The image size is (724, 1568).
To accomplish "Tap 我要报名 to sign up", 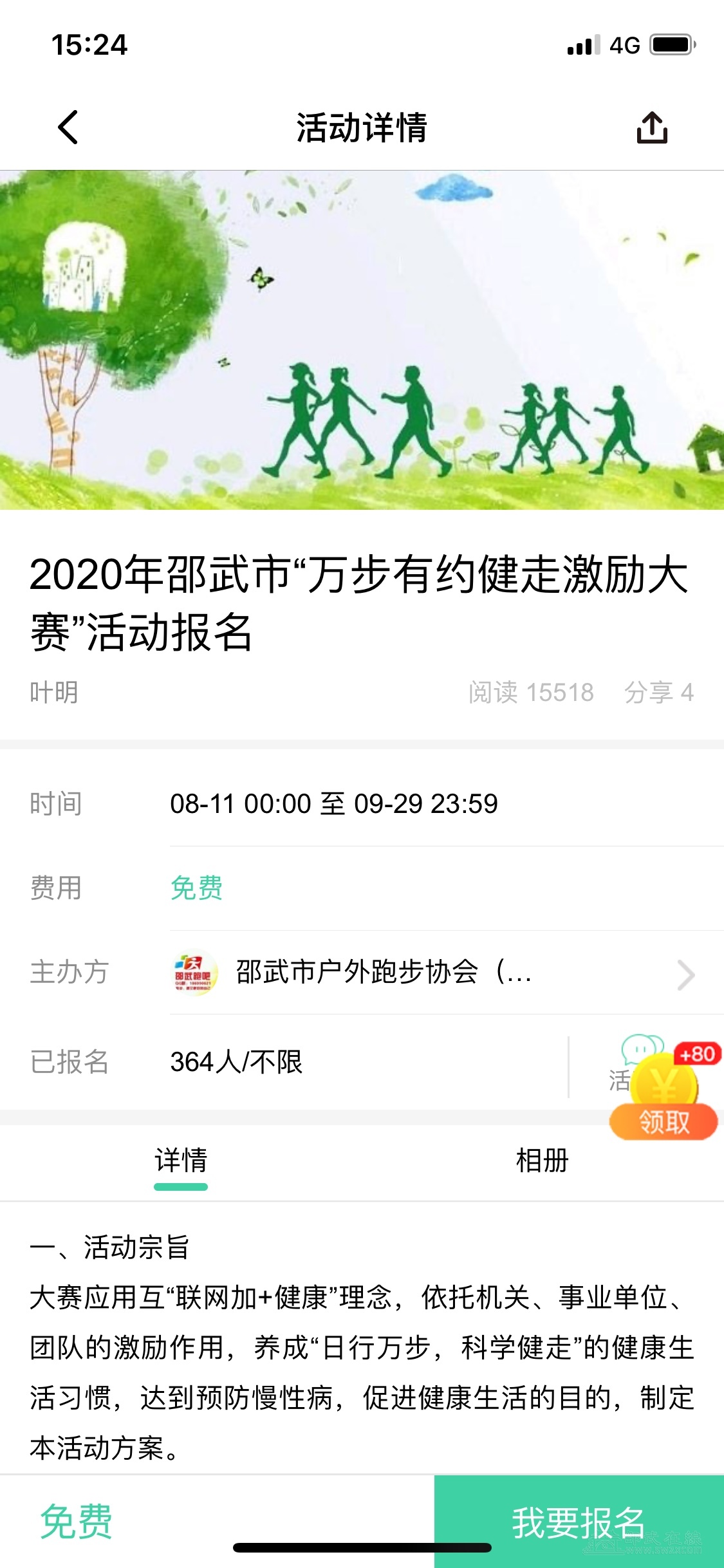I will 578,1522.
